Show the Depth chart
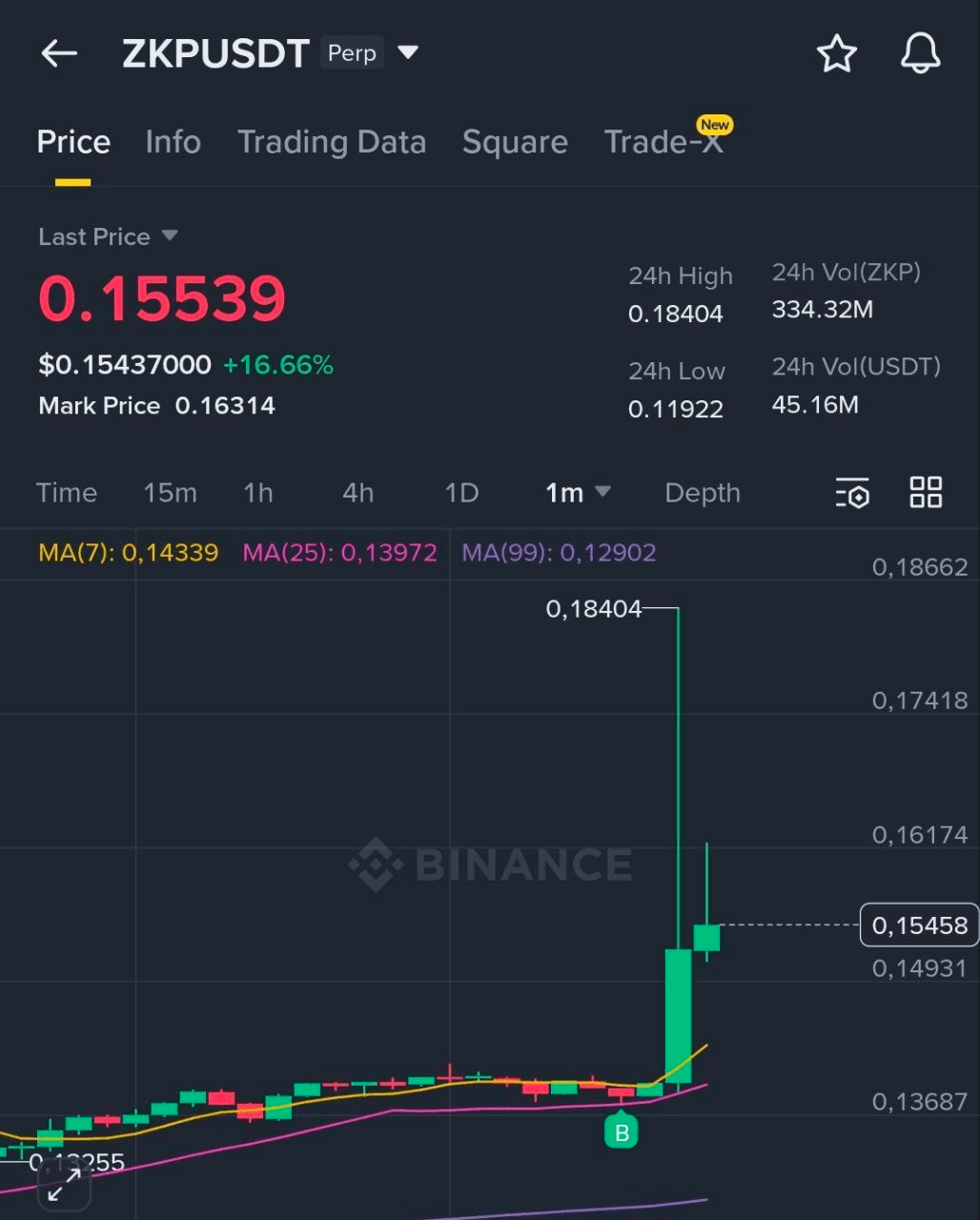Viewport: 980px width, 1220px height. point(702,493)
